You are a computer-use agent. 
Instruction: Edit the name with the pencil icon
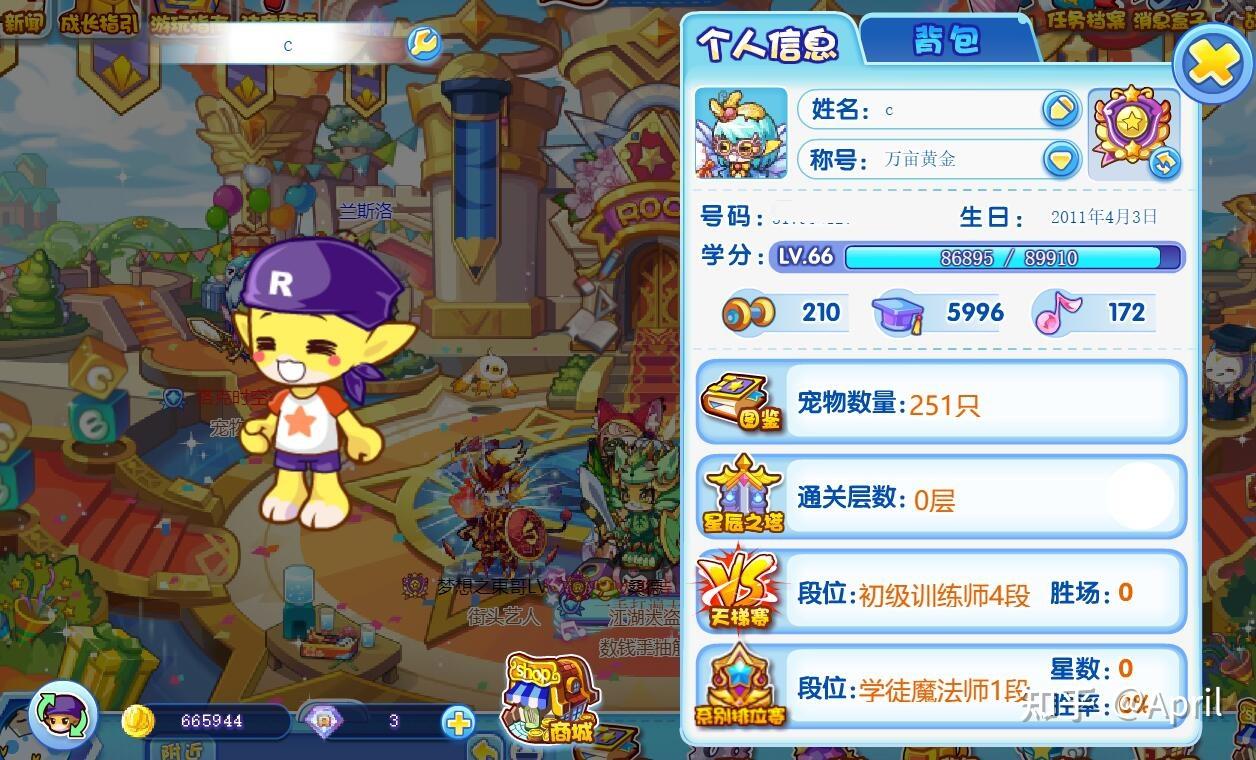[x=1060, y=109]
